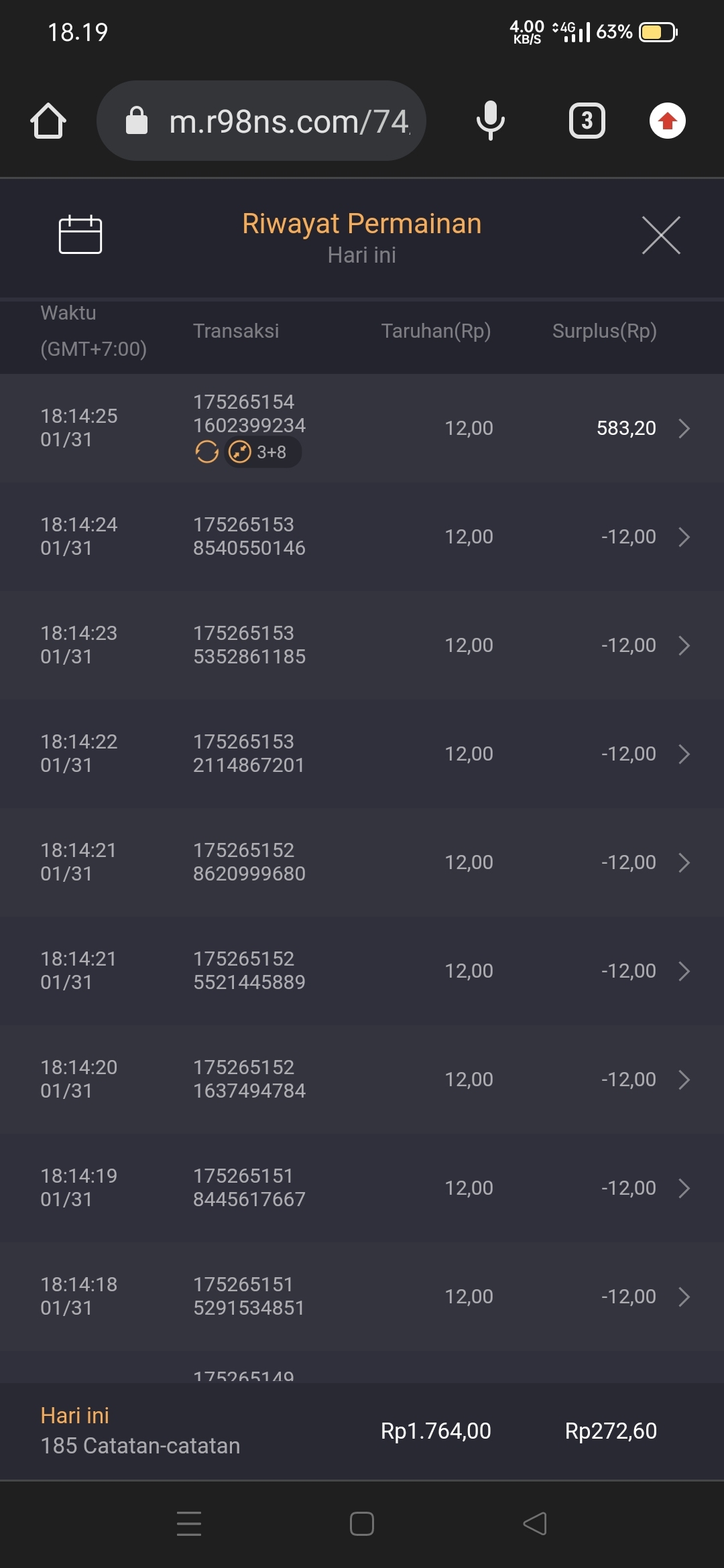Start voice search with the microphone
The height and width of the screenshot is (1568, 724).
[x=491, y=121]
